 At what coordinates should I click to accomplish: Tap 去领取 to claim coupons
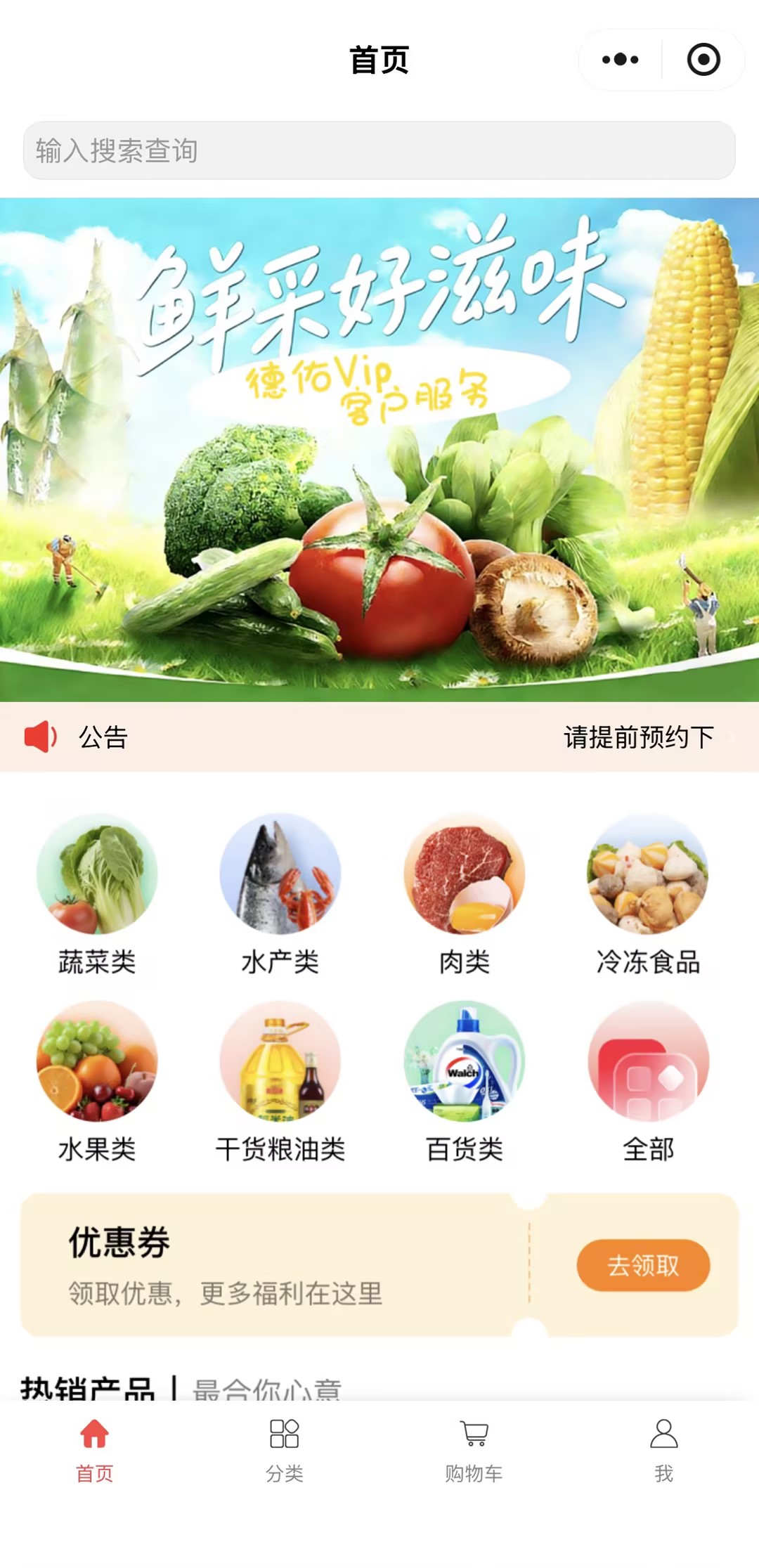tap(643, 1265)
